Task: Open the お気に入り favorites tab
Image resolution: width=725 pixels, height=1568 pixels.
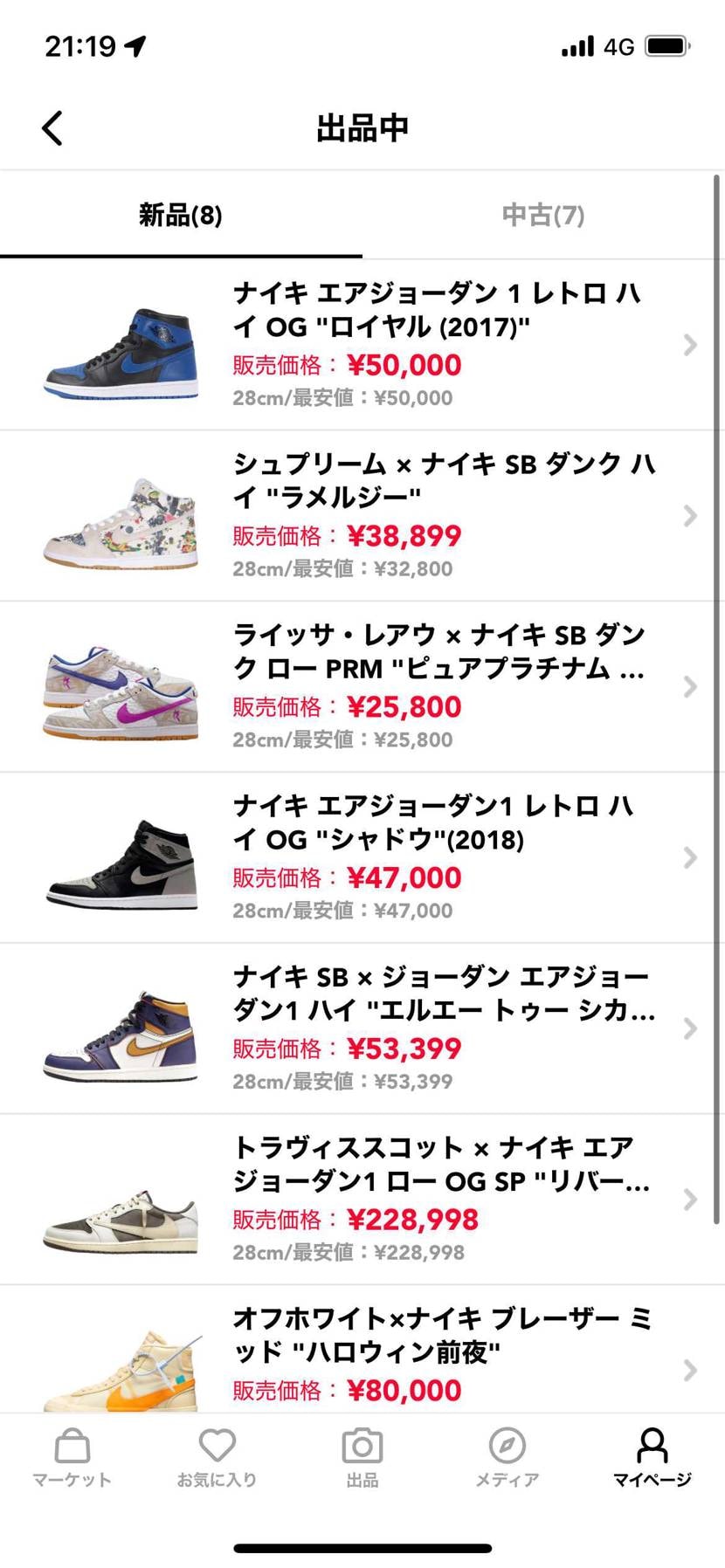Action: click(x=217, y=1458)
